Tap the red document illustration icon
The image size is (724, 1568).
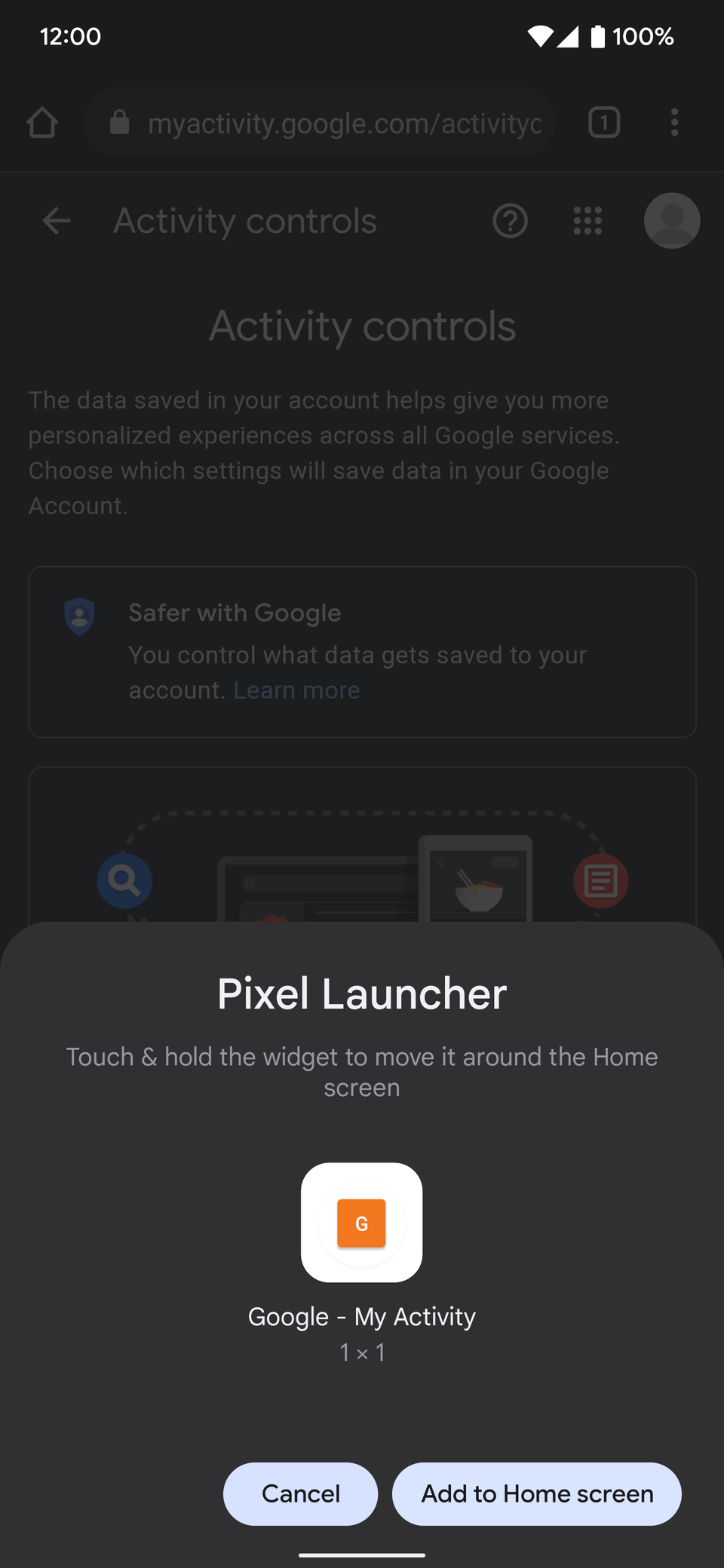(600, 880)
